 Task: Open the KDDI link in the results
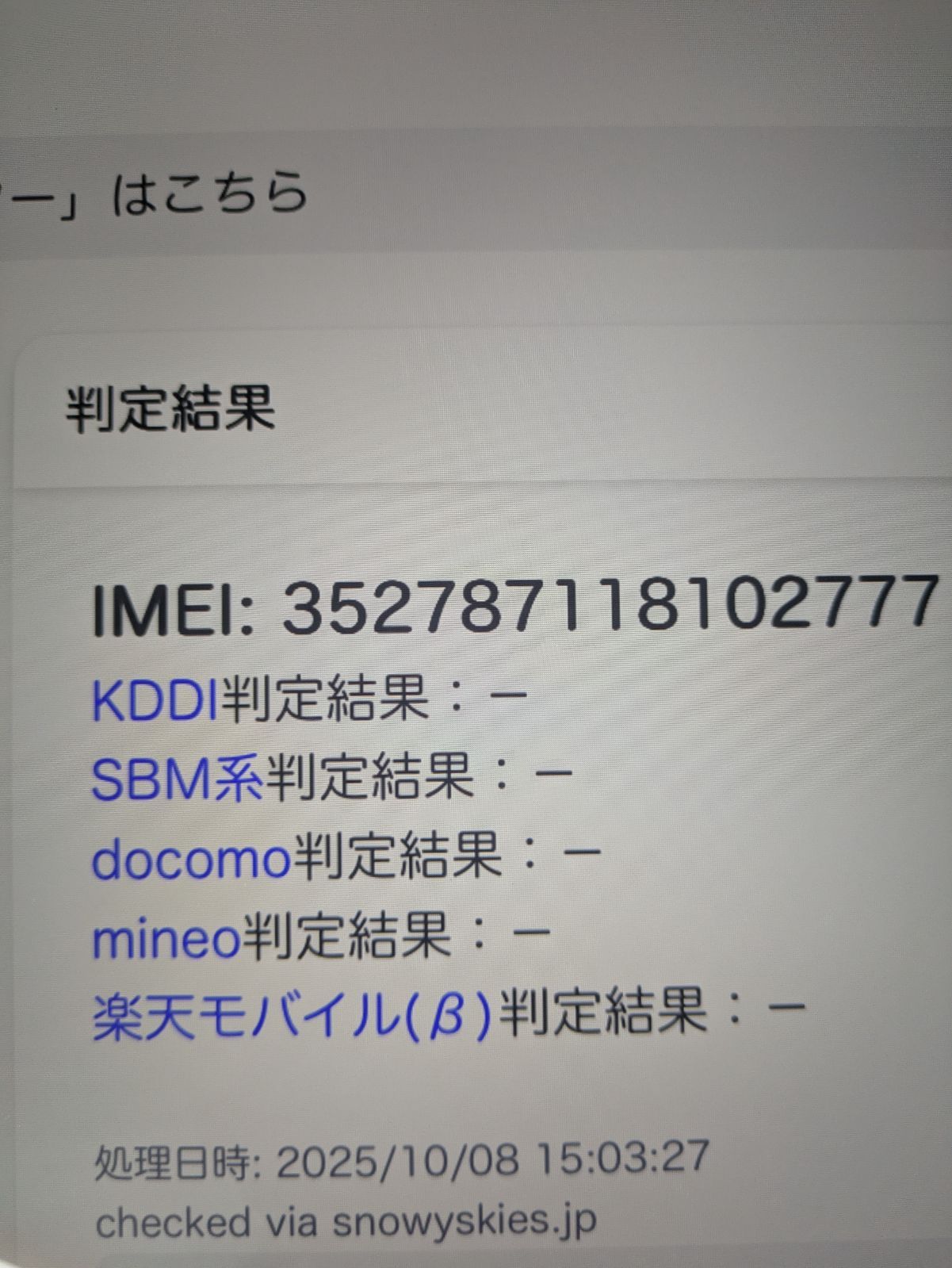pos(156,699)
